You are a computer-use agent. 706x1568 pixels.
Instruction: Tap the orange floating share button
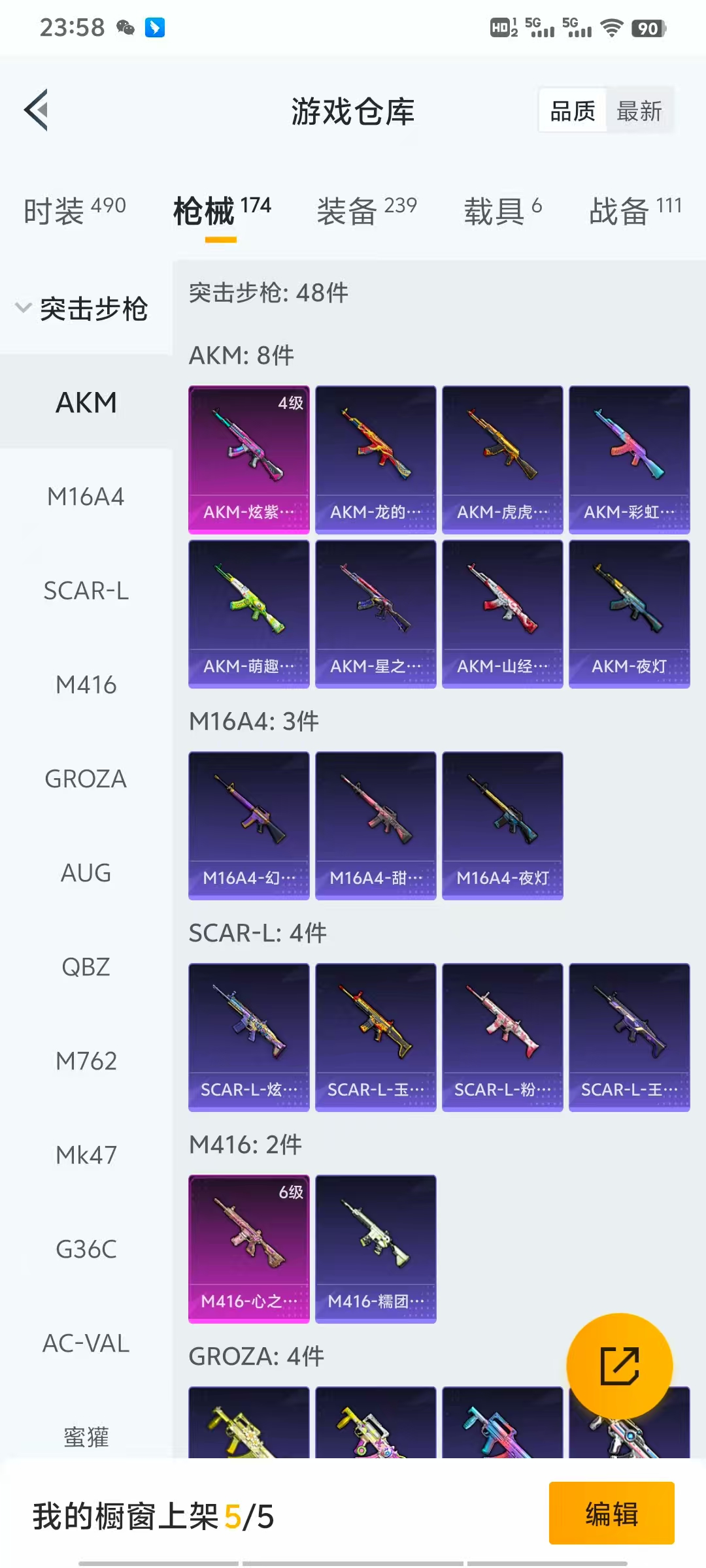point(620,1366)
